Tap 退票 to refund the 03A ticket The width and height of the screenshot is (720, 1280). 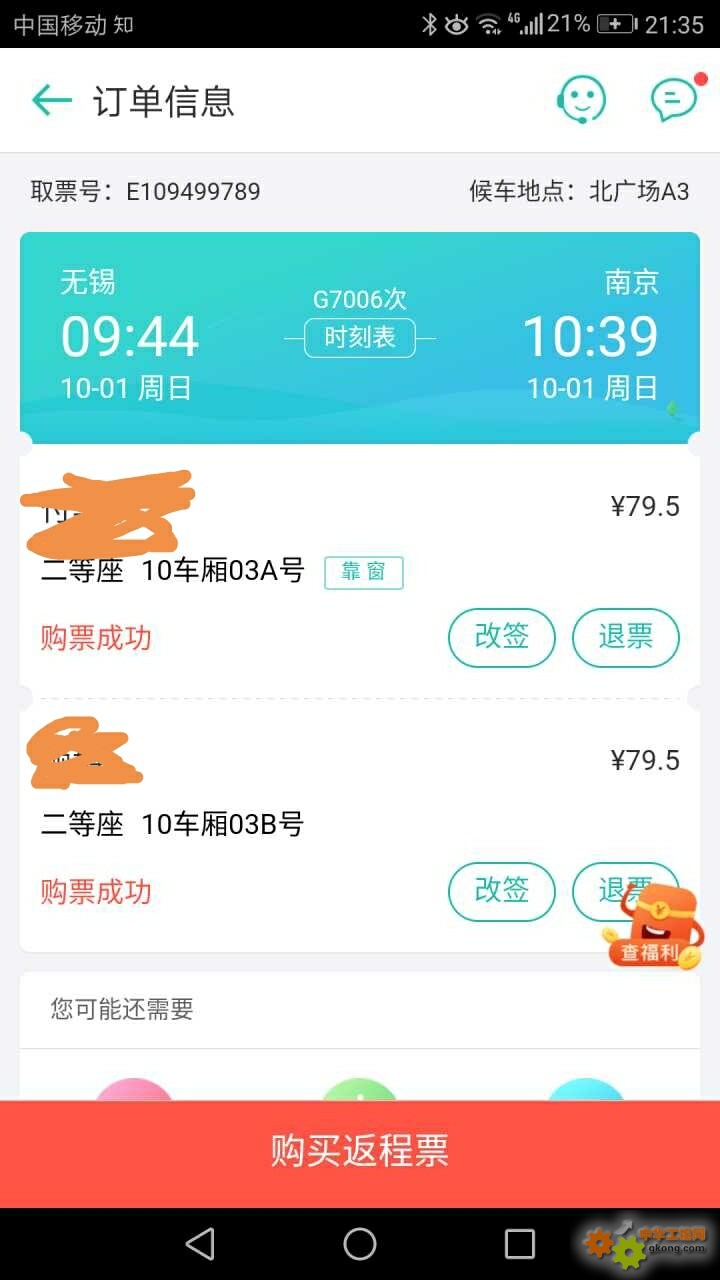click(x=626, y=637)
